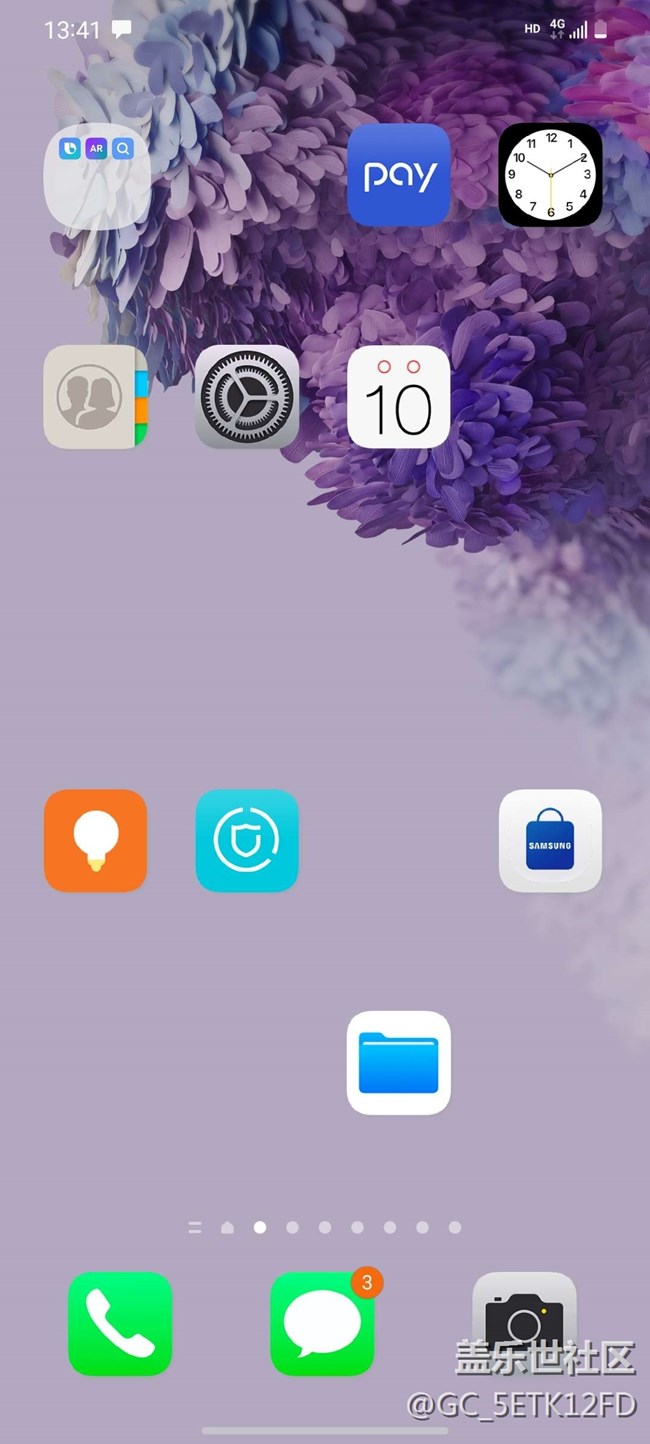Open the teal shield security app

[247, 840]
